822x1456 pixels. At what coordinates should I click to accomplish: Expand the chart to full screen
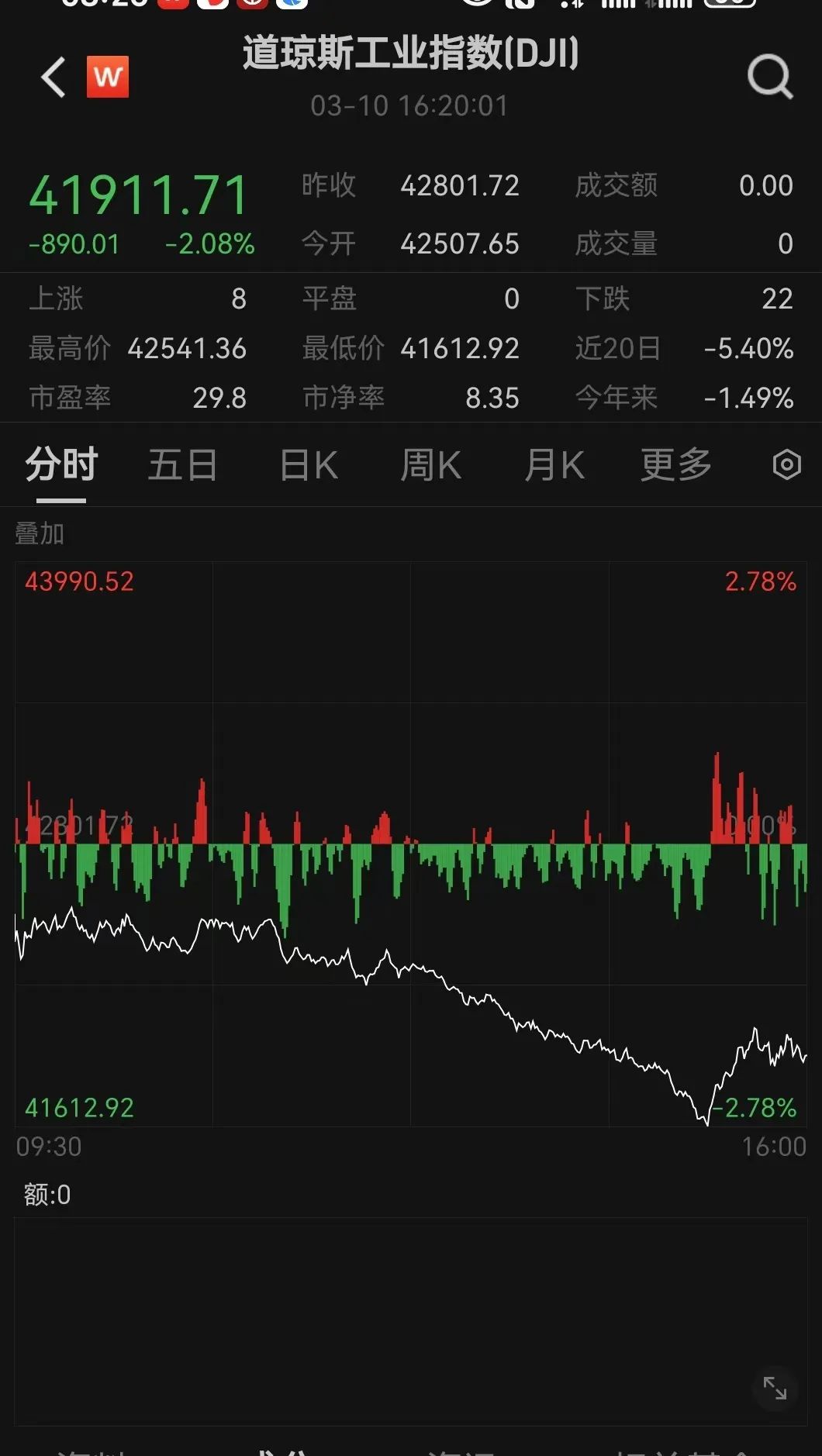pos(775,1388)
